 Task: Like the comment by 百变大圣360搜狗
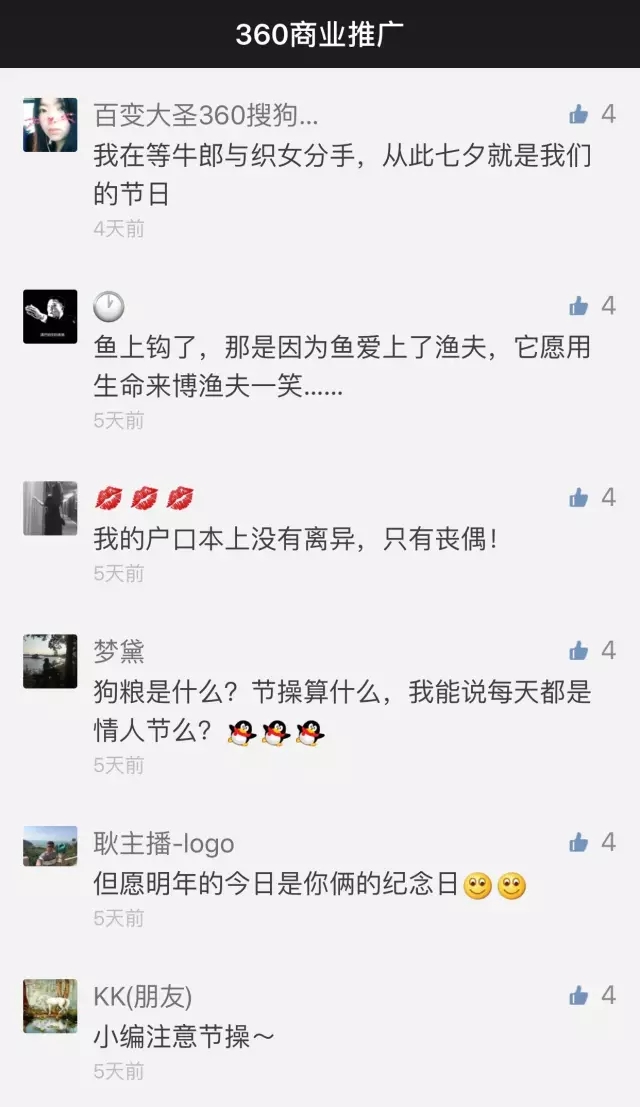(579, 115)
